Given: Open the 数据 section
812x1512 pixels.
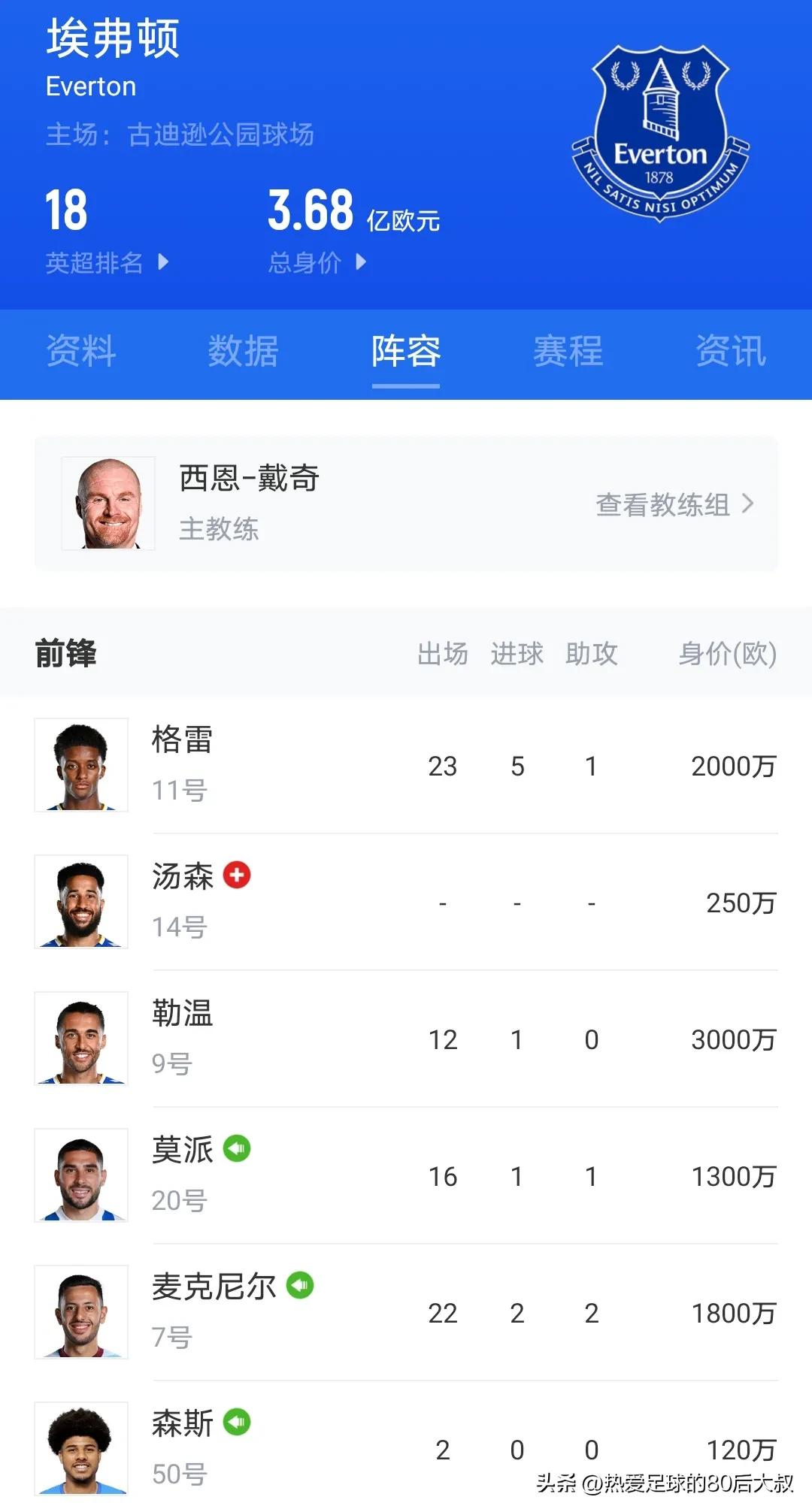Looking at the screenshot, I should [242, 352].
